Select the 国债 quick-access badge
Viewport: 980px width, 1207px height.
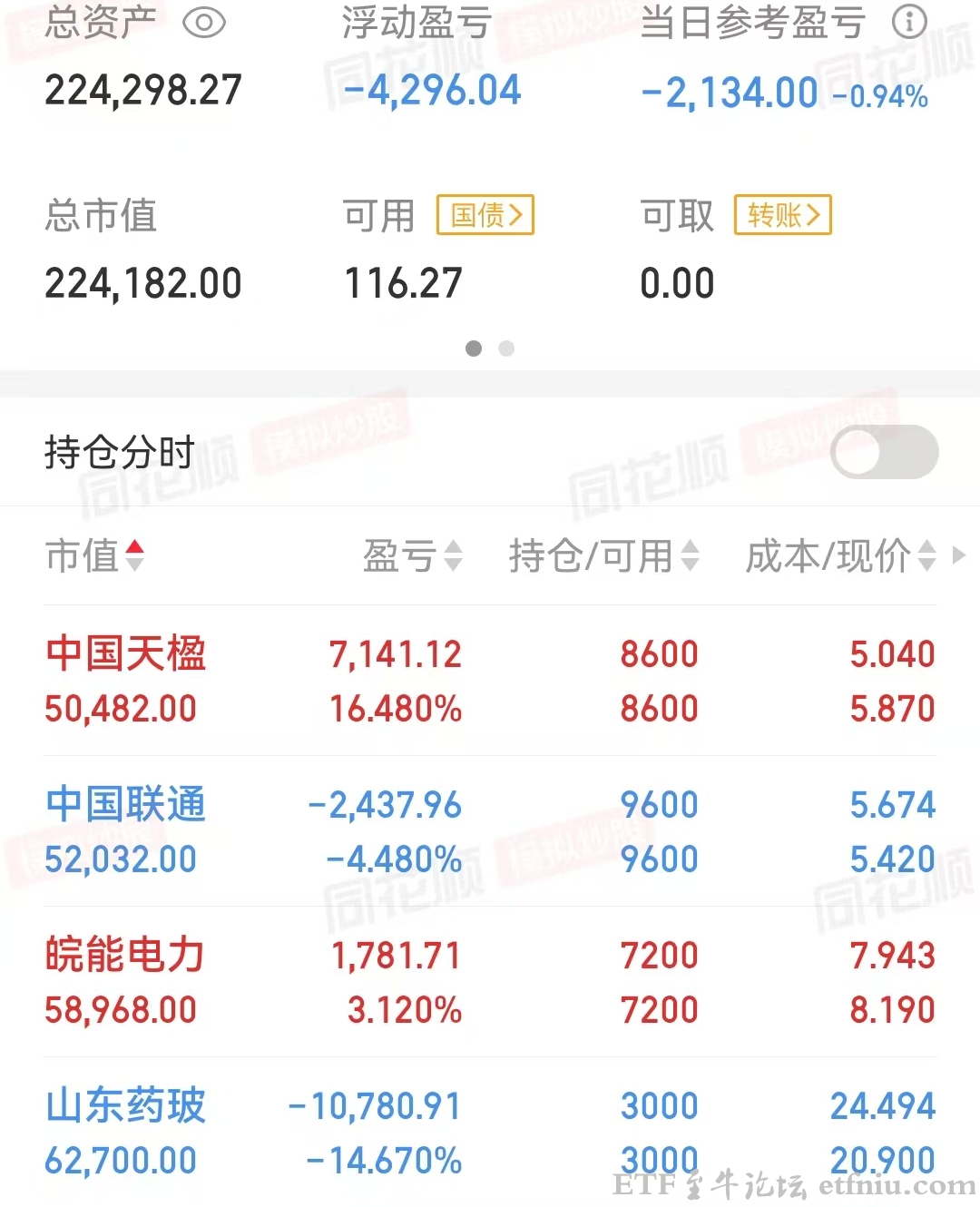click(484, 214)
